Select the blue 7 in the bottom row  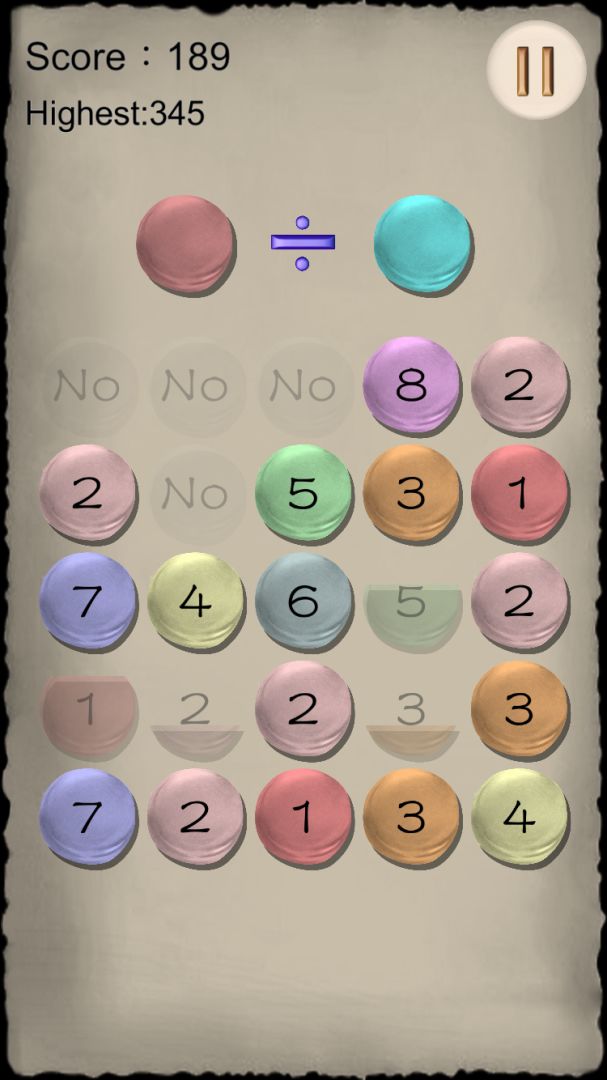point(87,817)
